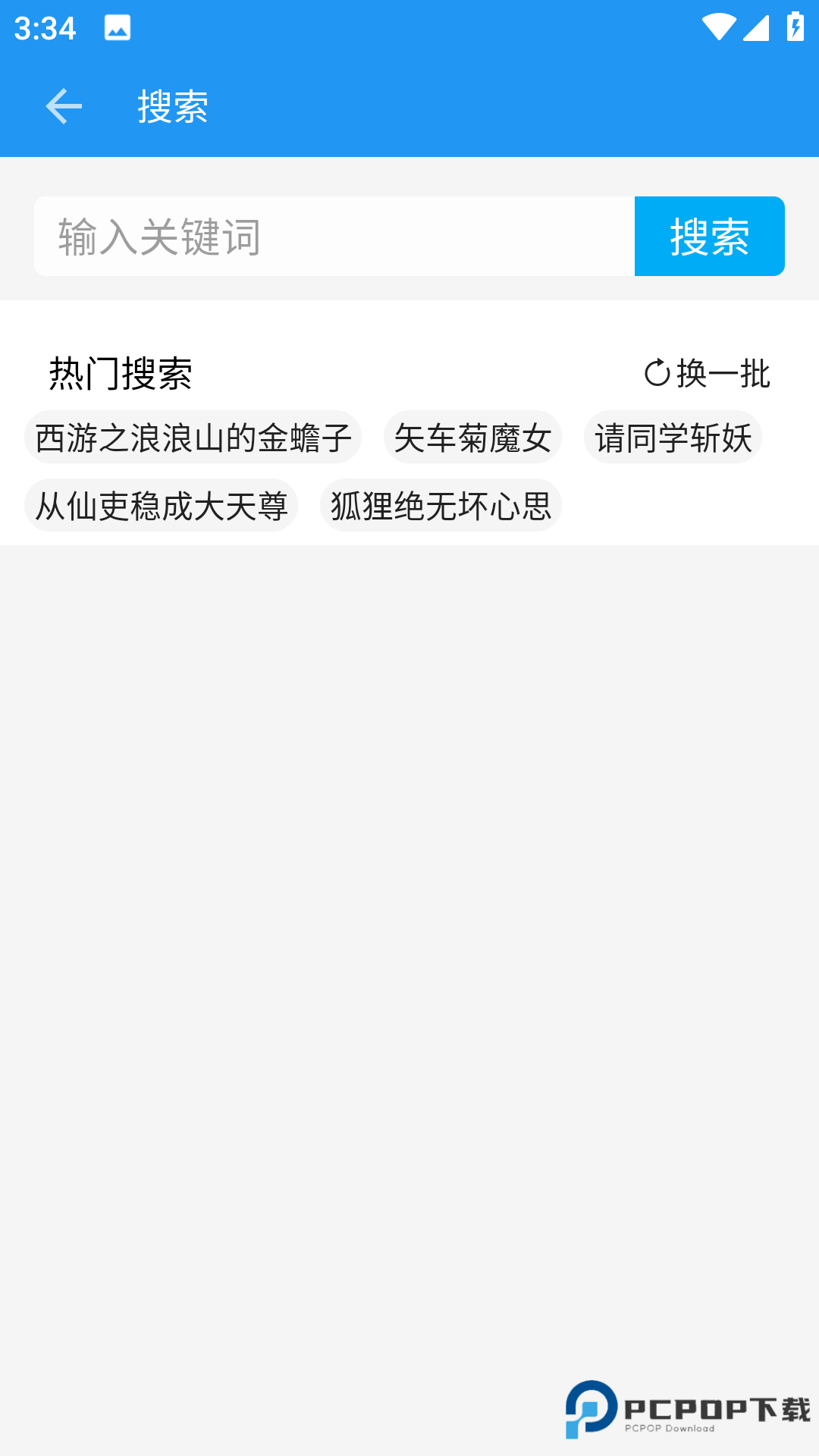Viewport: 819px width, 1456px height.
Task: Select hot search 西游之浪浪山的金蟾子
Action: tap(192, 438)
